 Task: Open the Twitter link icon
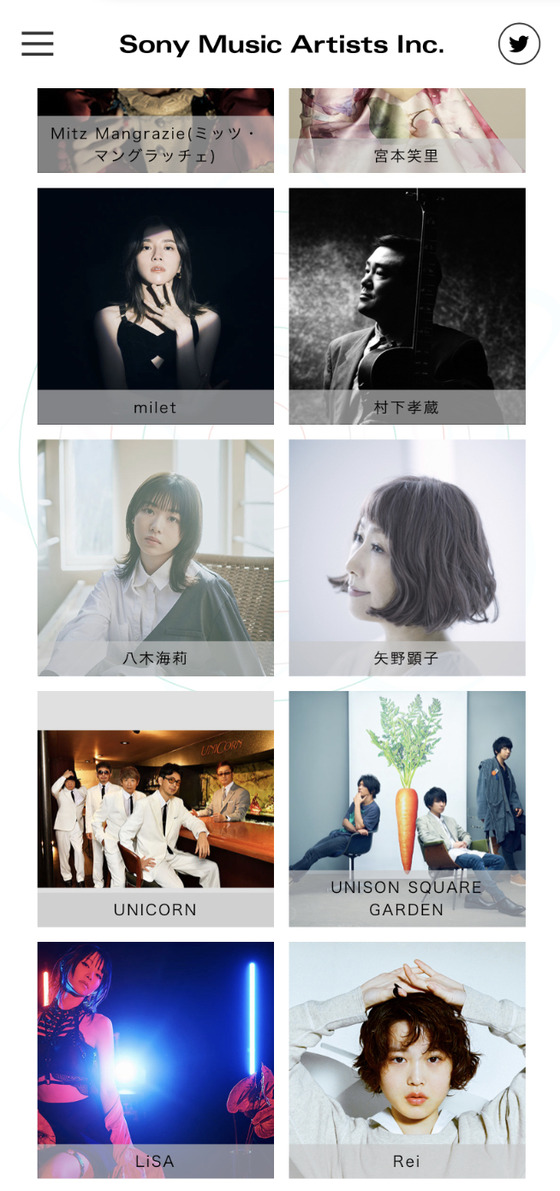pyautogui.click(x=519, y=44)
